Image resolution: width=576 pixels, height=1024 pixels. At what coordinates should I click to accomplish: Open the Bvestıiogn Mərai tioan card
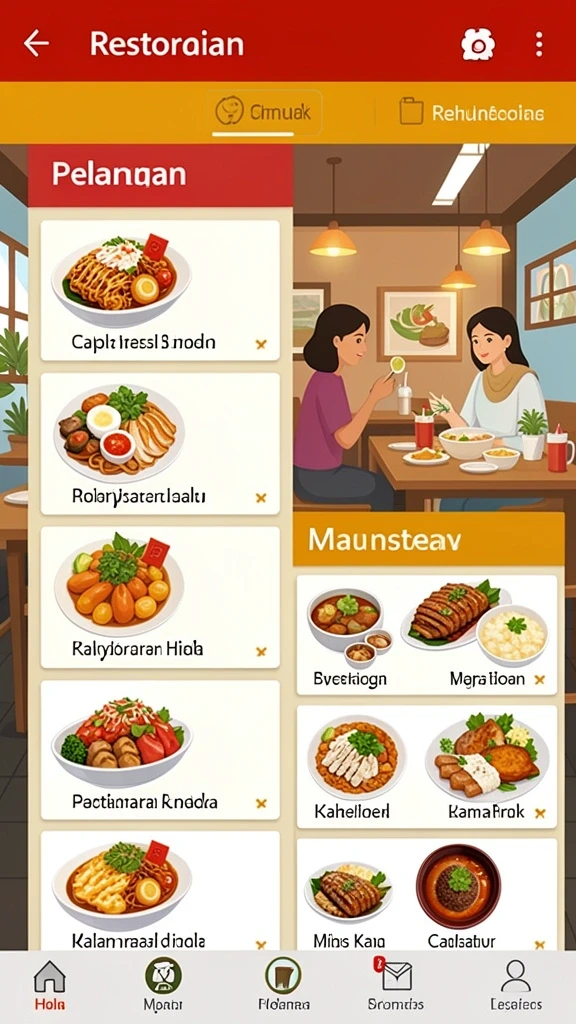[x=427, y=635]
